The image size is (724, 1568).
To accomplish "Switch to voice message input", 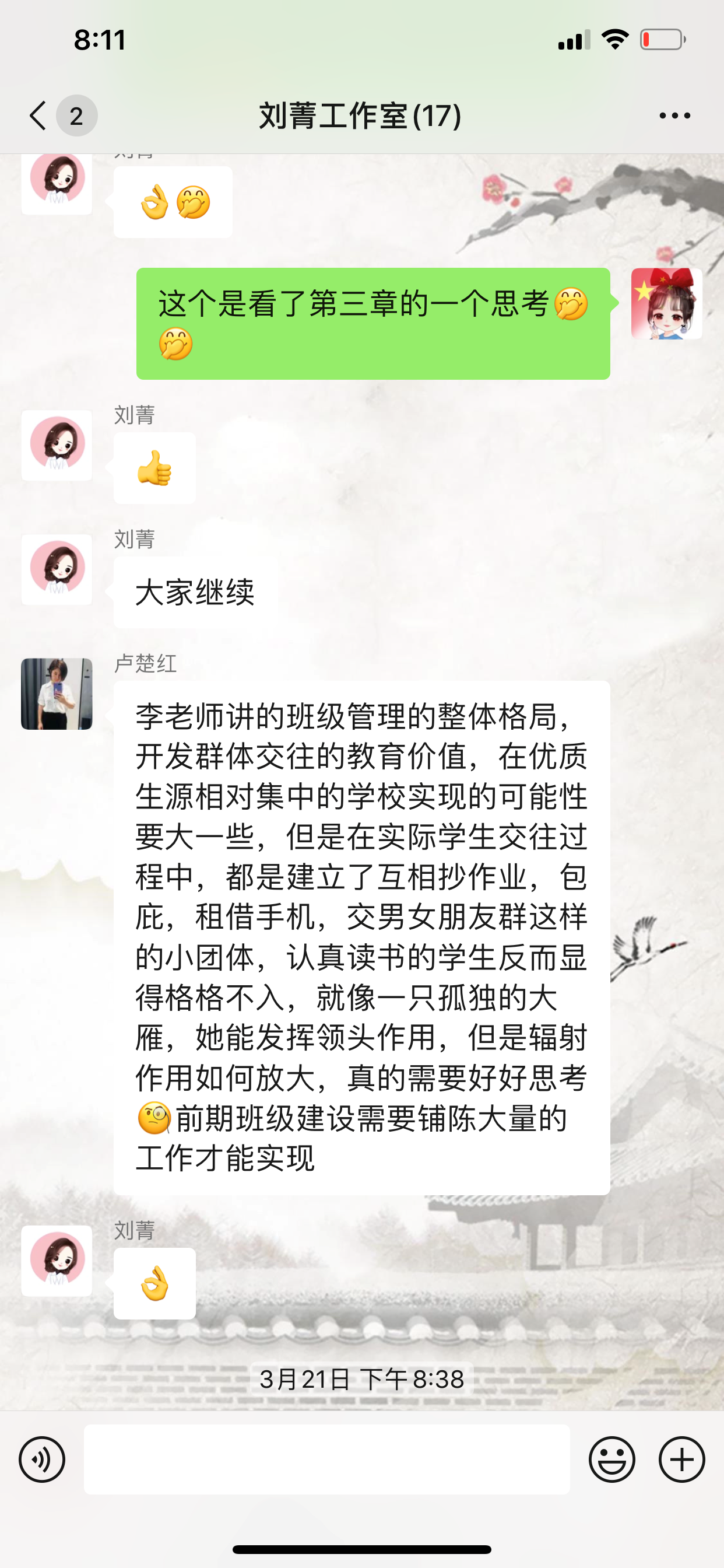I will coord(42,1459).
